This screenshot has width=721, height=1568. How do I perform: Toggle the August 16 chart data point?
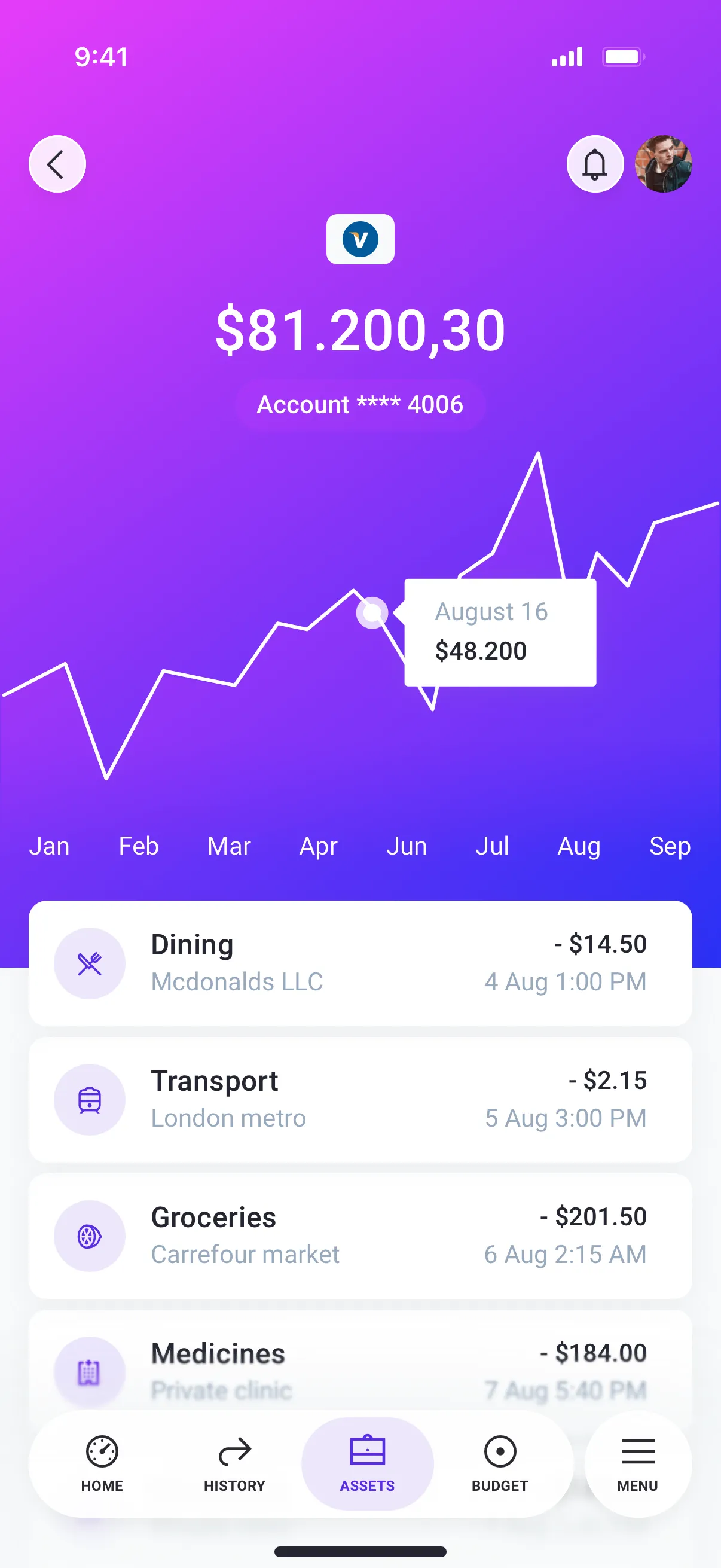pyautogui.click(x=374, y=614)
